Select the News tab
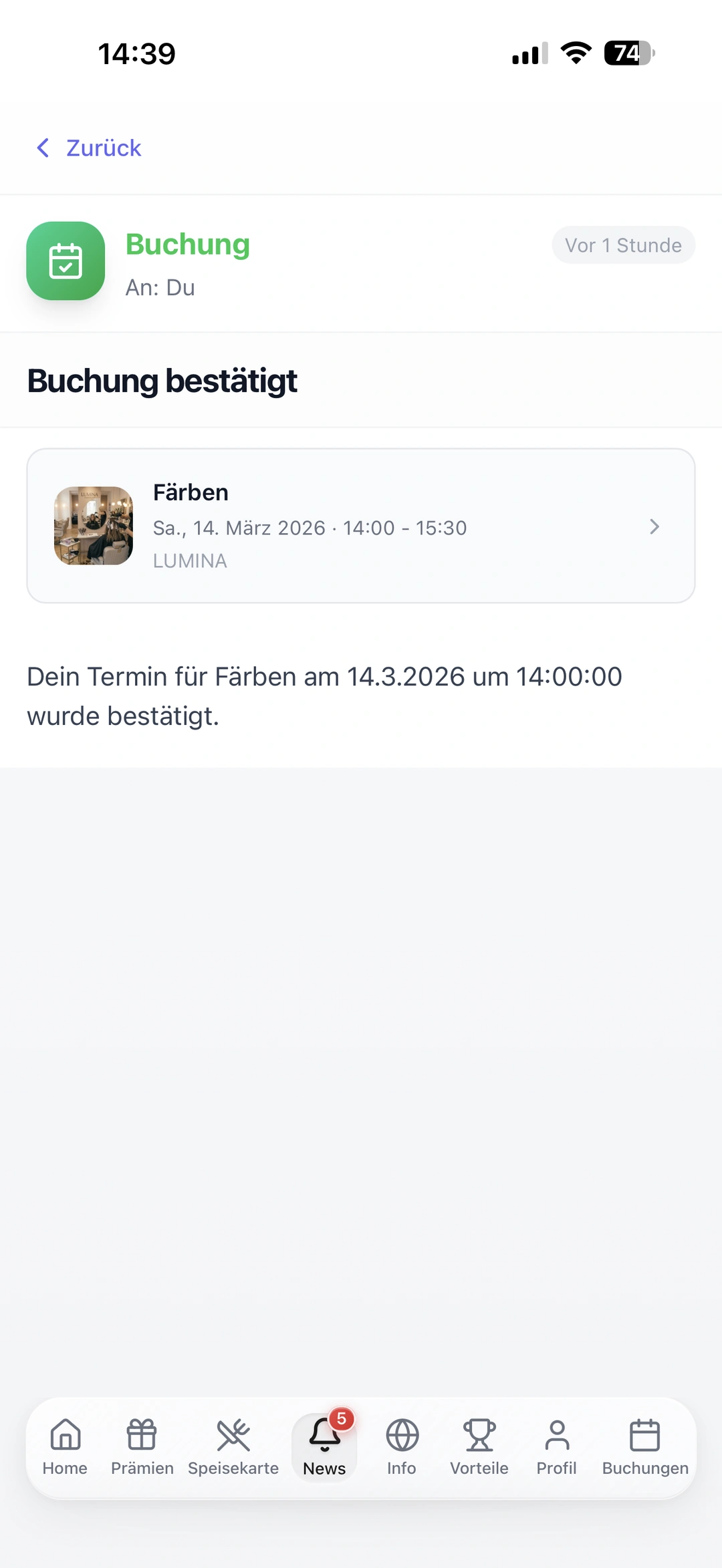 point(324,1447)
